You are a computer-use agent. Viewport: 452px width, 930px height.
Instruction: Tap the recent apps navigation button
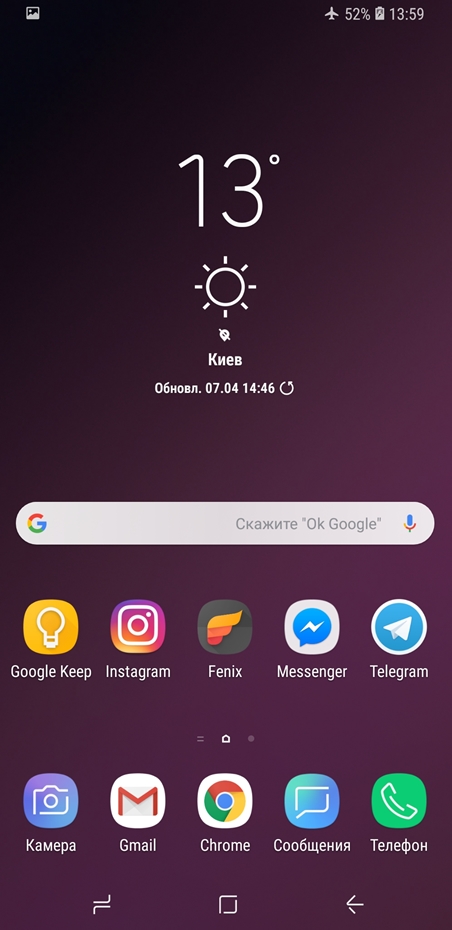[x=102, y=904]
